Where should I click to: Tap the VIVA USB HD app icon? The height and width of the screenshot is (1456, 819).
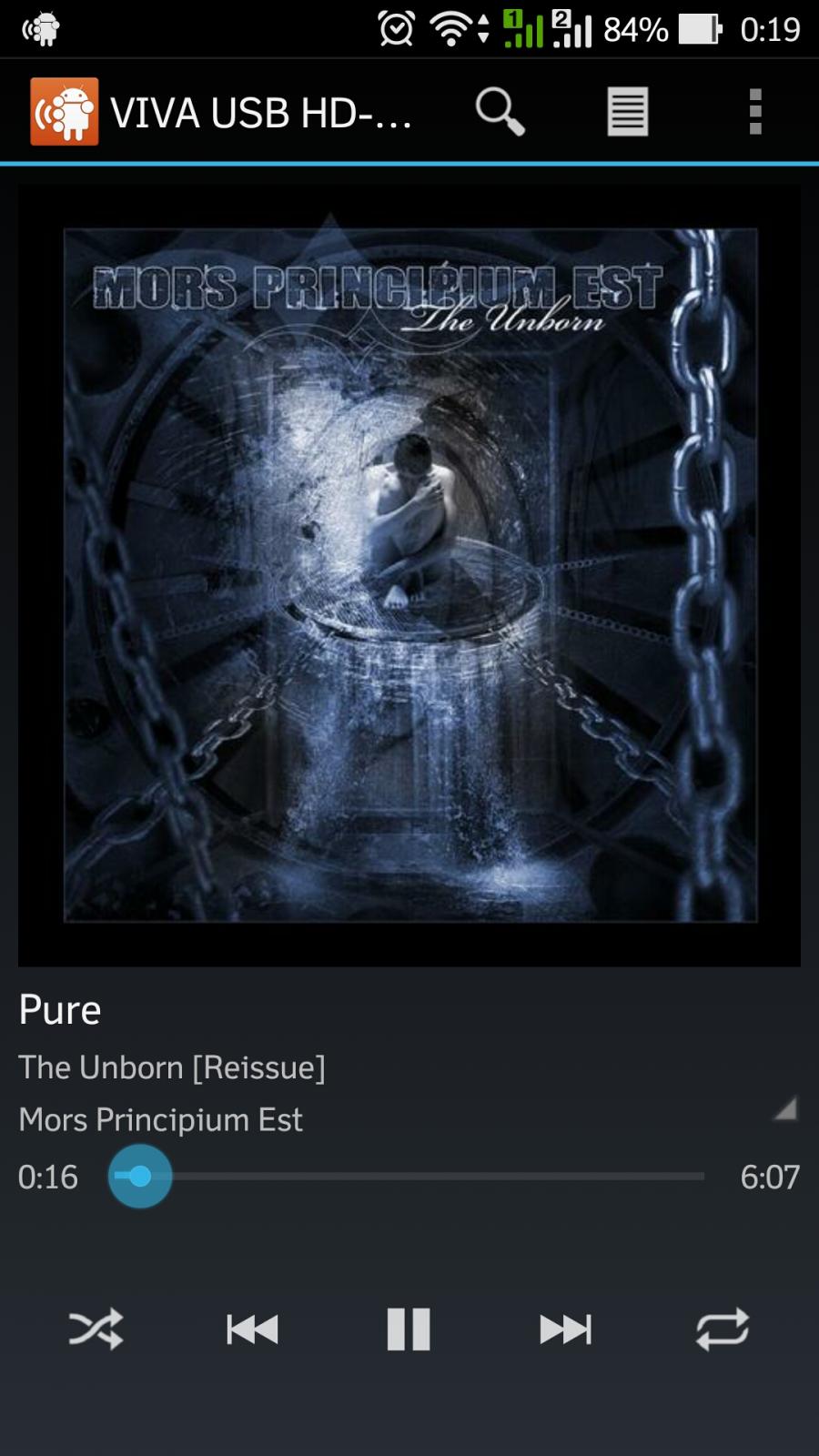click(64, 112)
